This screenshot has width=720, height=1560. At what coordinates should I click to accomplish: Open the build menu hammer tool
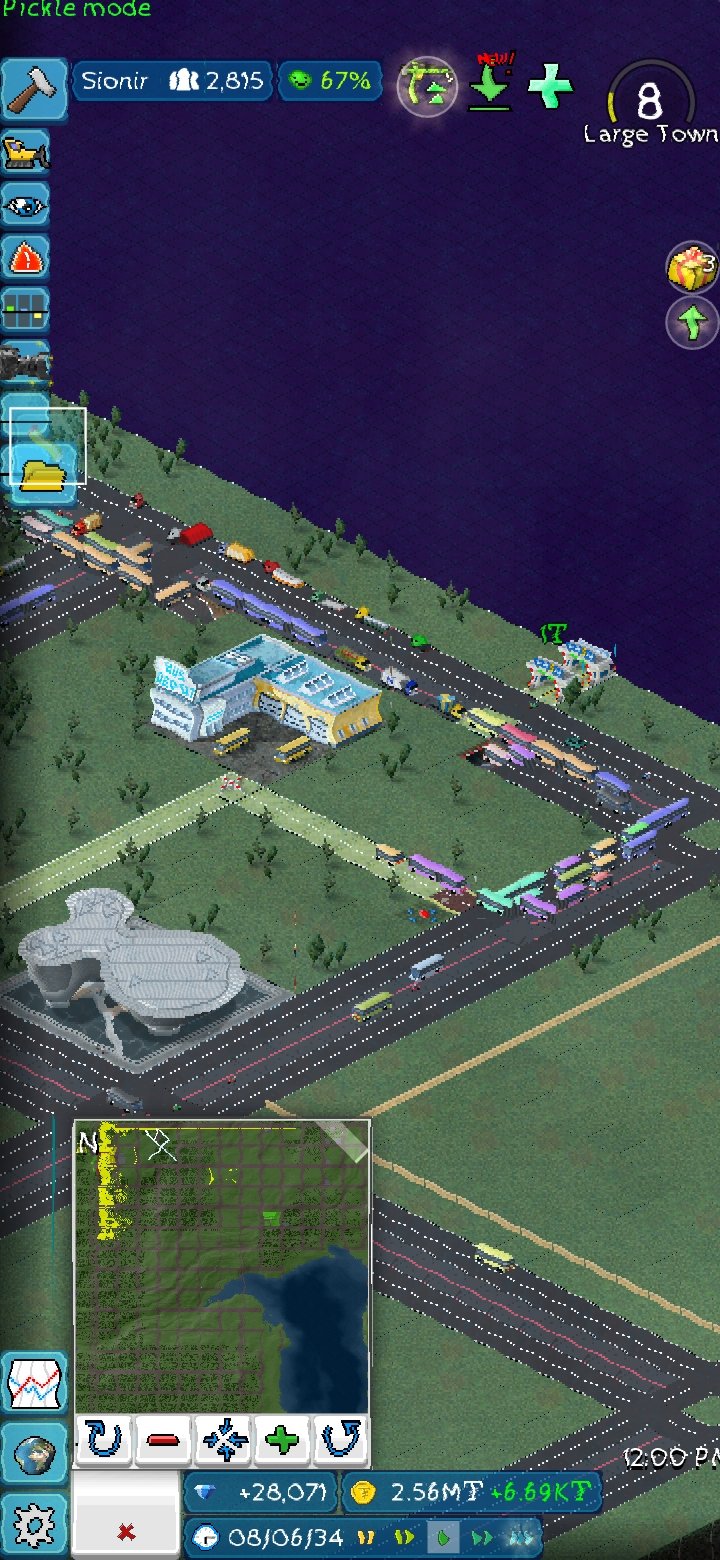[x=33, y=89]
